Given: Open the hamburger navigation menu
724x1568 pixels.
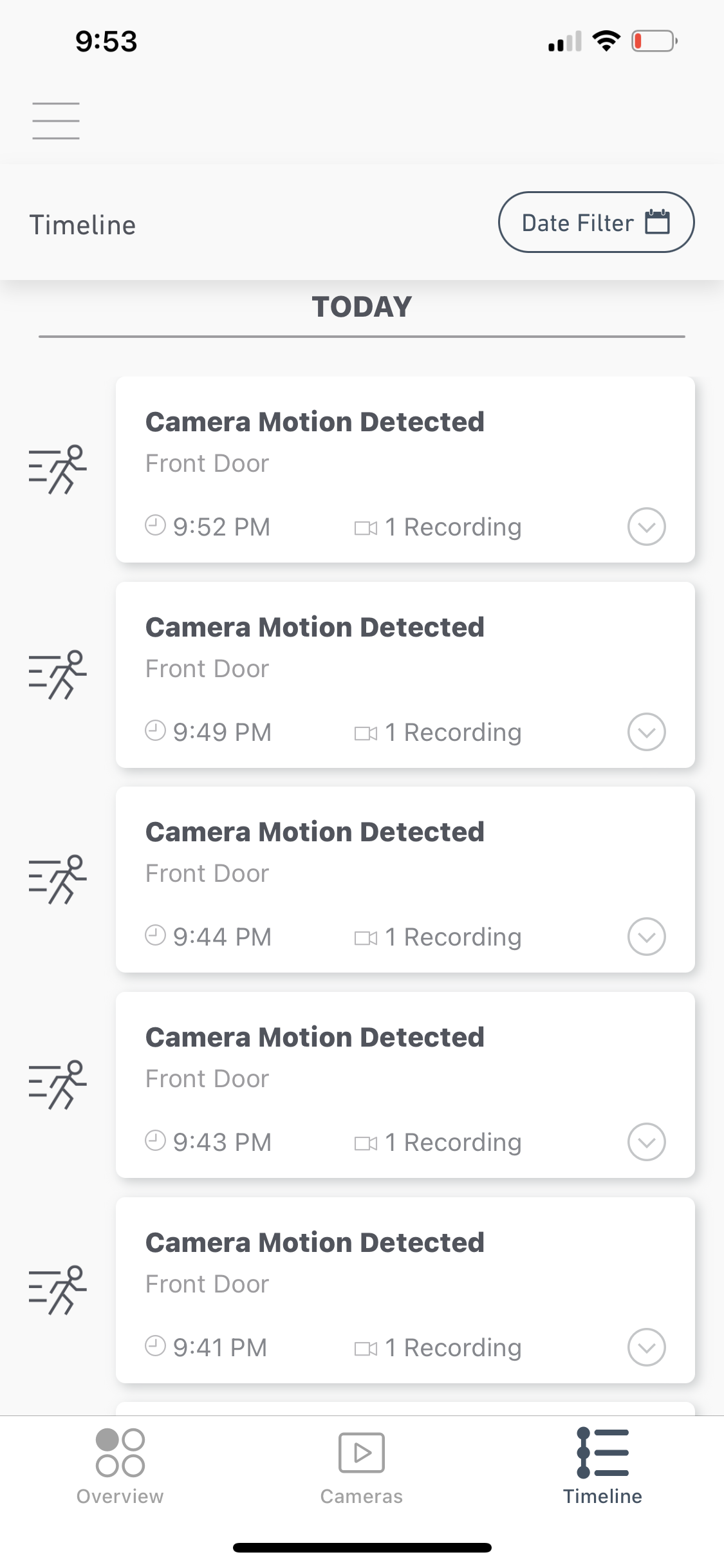Looking at the screenshot, I should pos(55,120).
